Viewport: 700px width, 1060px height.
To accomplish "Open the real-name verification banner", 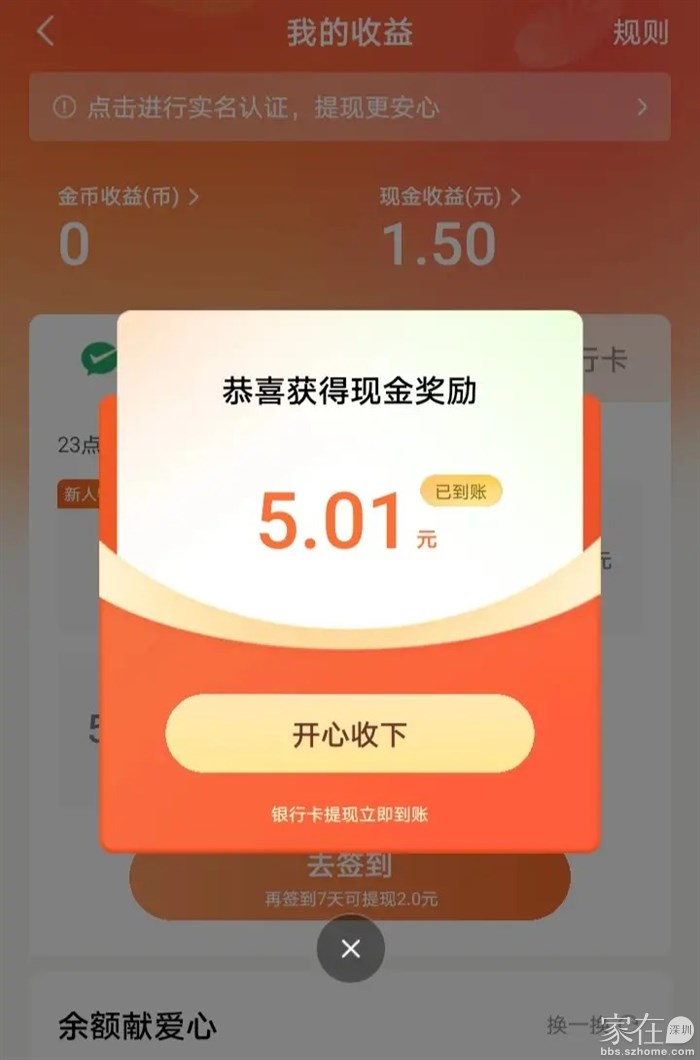I will 349,107.
